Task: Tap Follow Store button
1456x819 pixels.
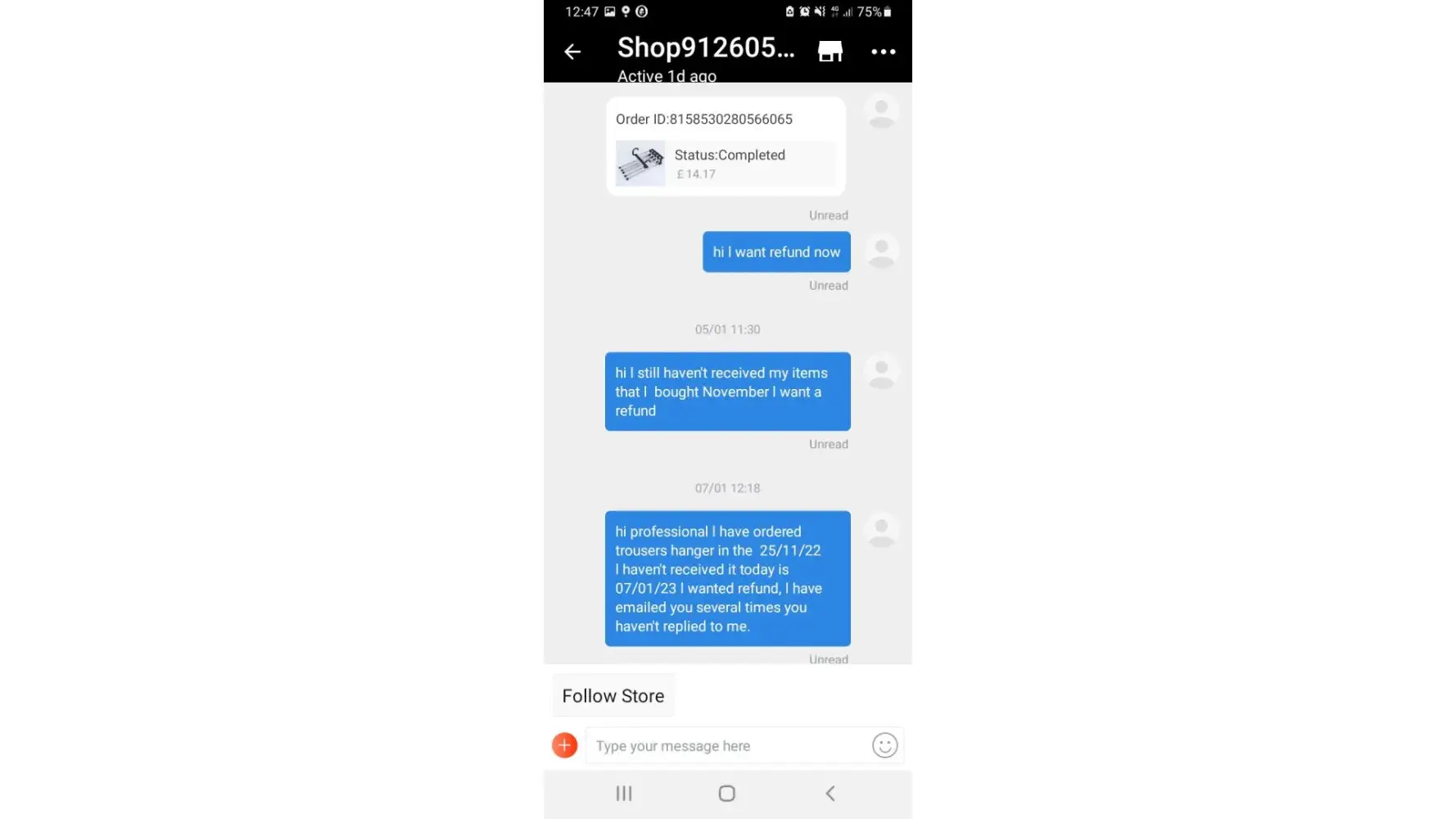Action: [613, 696]
